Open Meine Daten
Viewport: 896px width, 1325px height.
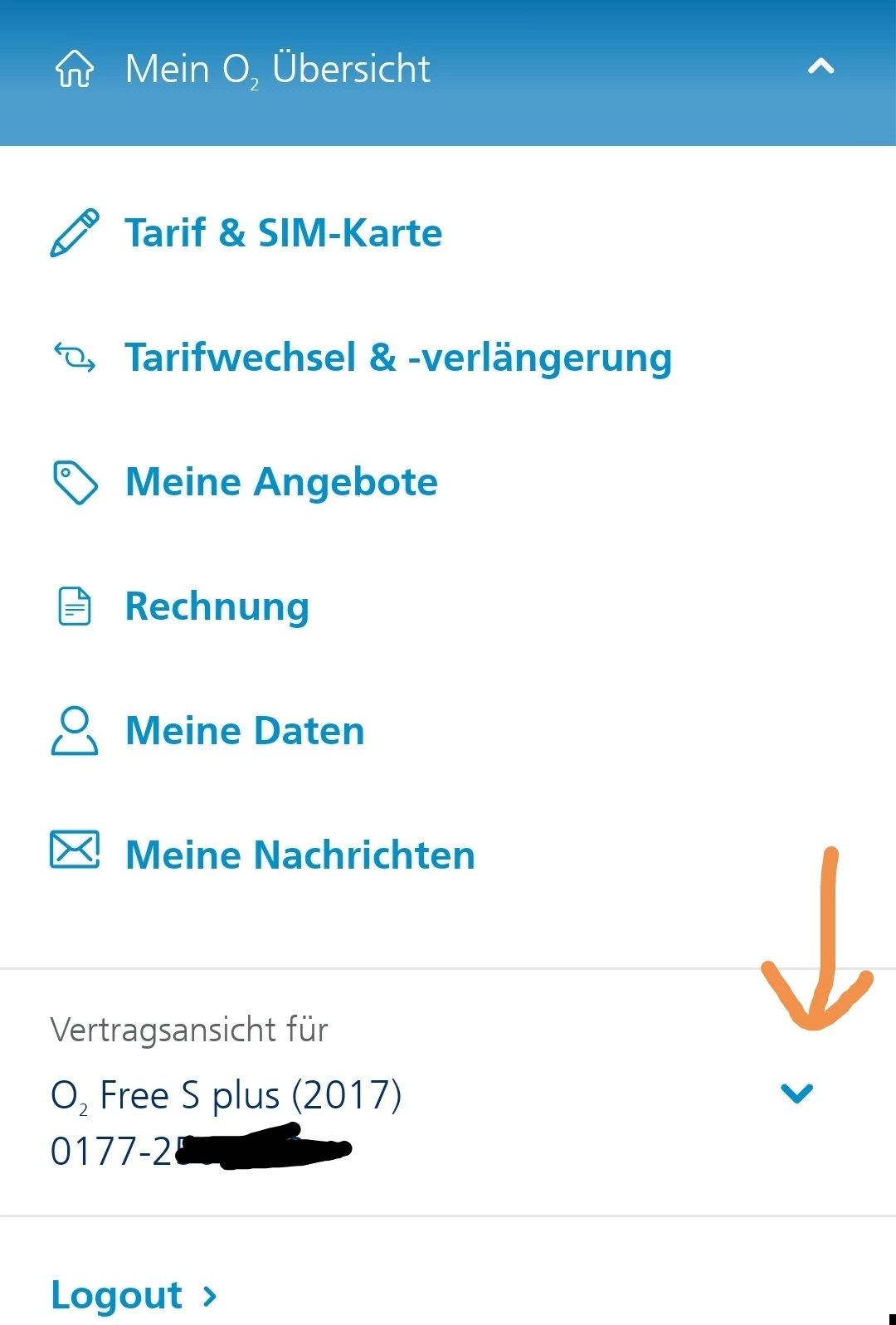[x=245, y=731]
